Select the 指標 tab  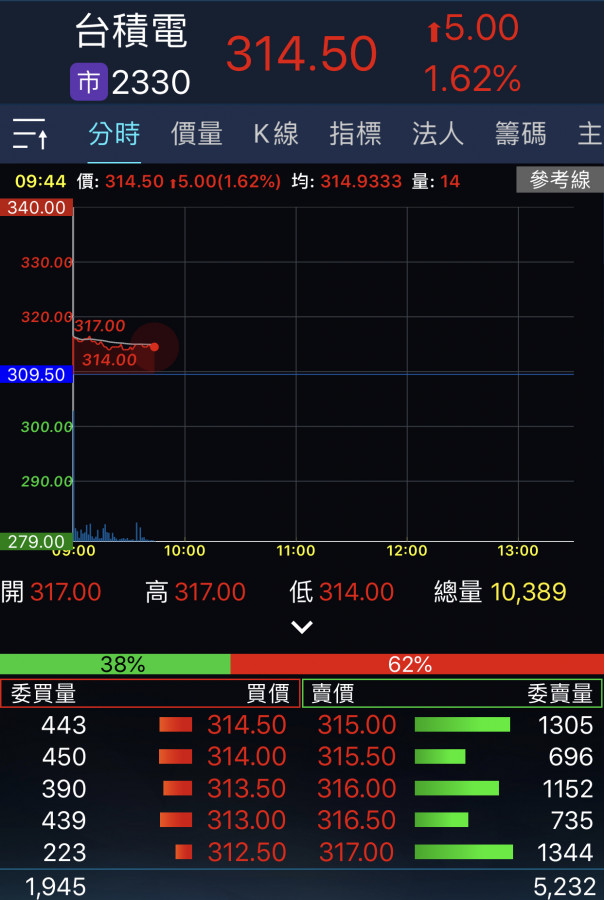point(355,133)
